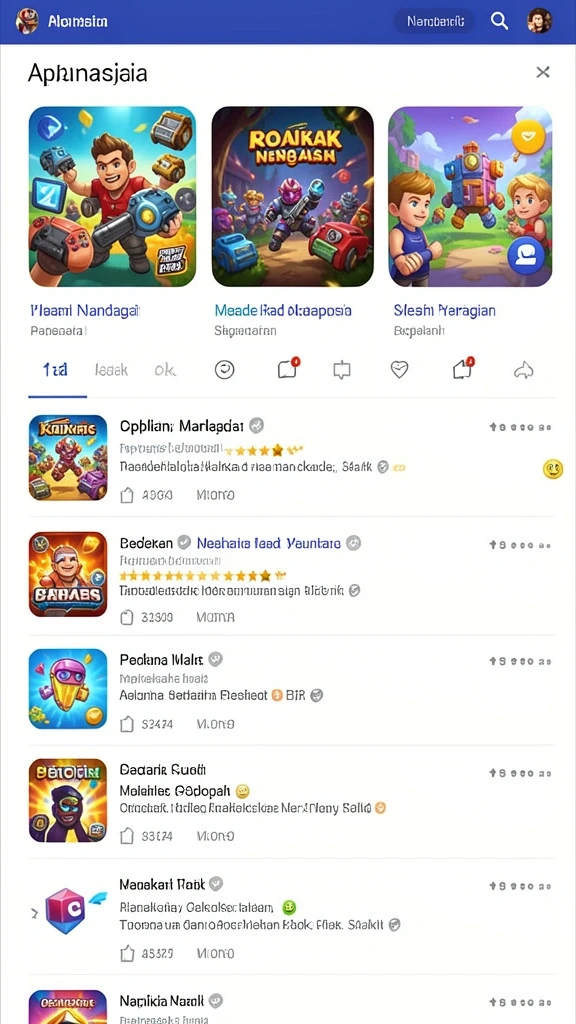Tap the Nemdandit pill button in the header
This screenshot has width=576, height=1024.
coord(434,21)
